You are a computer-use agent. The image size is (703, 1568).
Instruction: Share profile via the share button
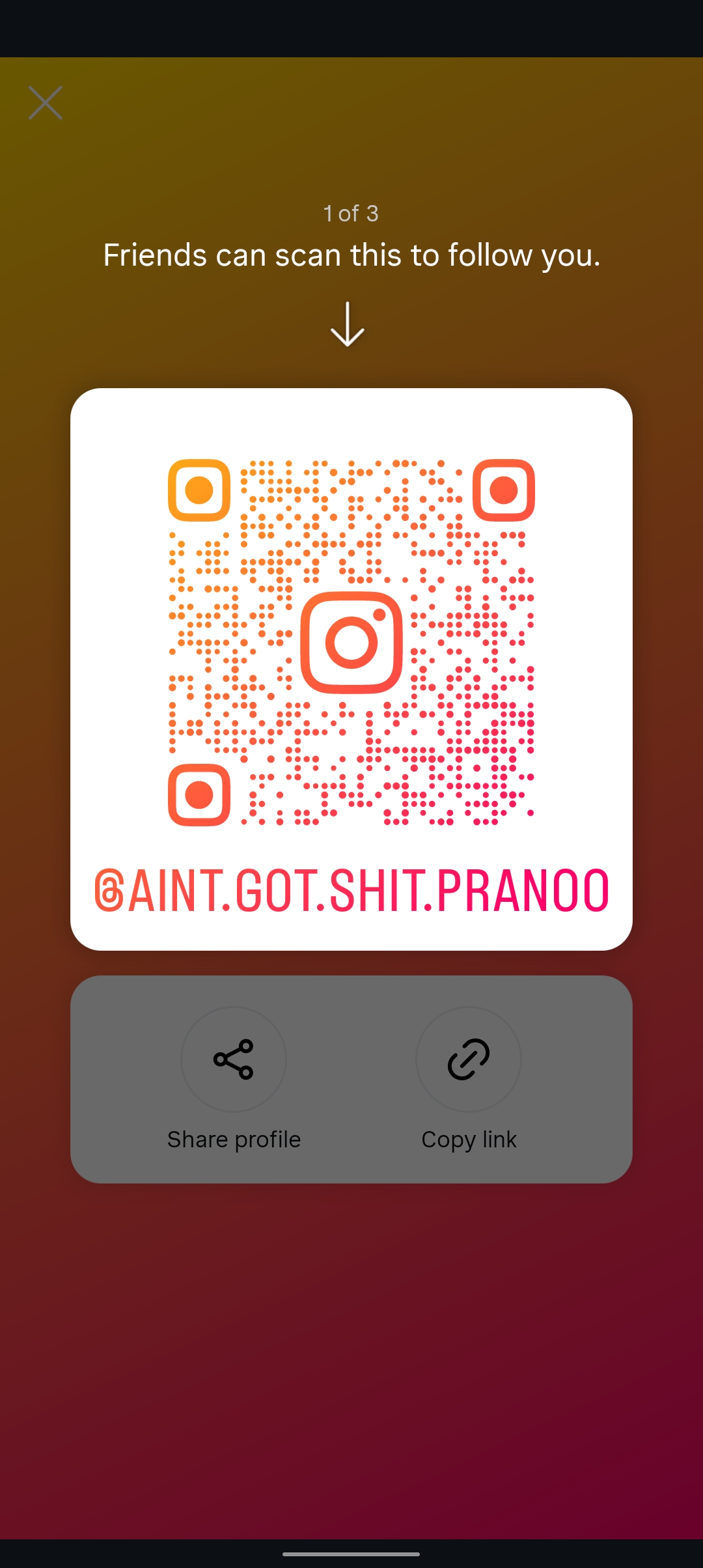click(234, 1059)
